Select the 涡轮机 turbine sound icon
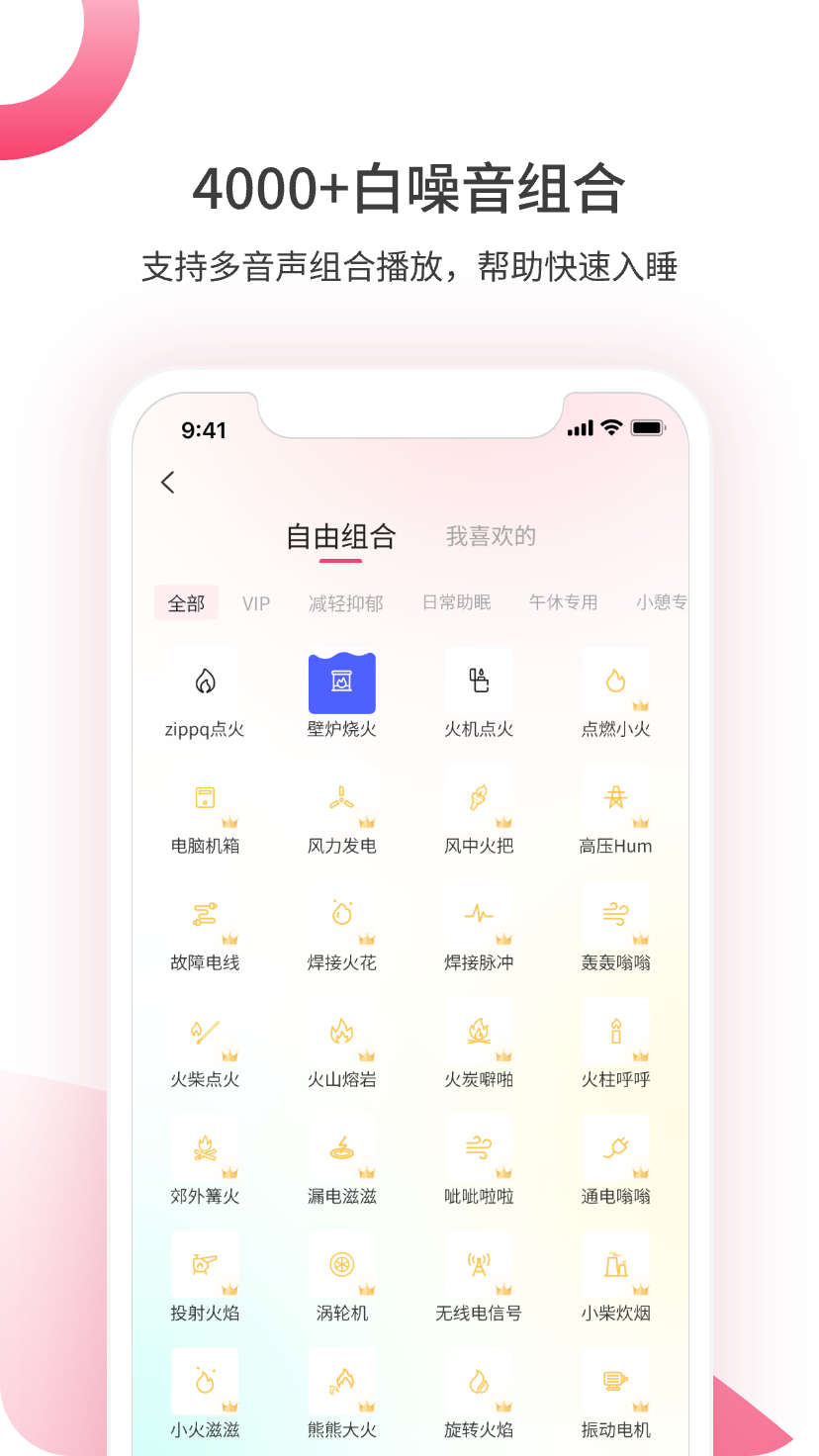This screenshot has height=1456, width=819. pyautogui.click(x=341, y=1265)
